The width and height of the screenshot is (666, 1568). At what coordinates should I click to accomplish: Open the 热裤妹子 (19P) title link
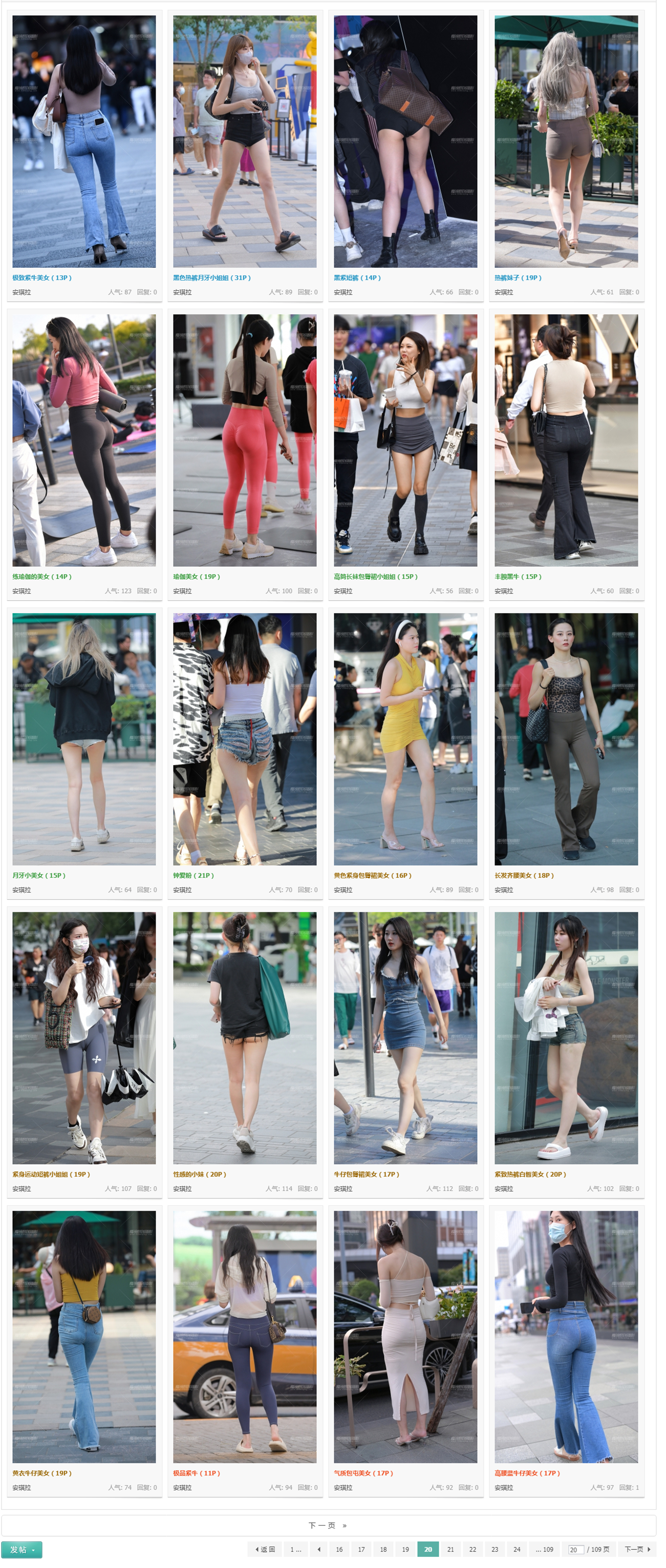click(518, 277)
